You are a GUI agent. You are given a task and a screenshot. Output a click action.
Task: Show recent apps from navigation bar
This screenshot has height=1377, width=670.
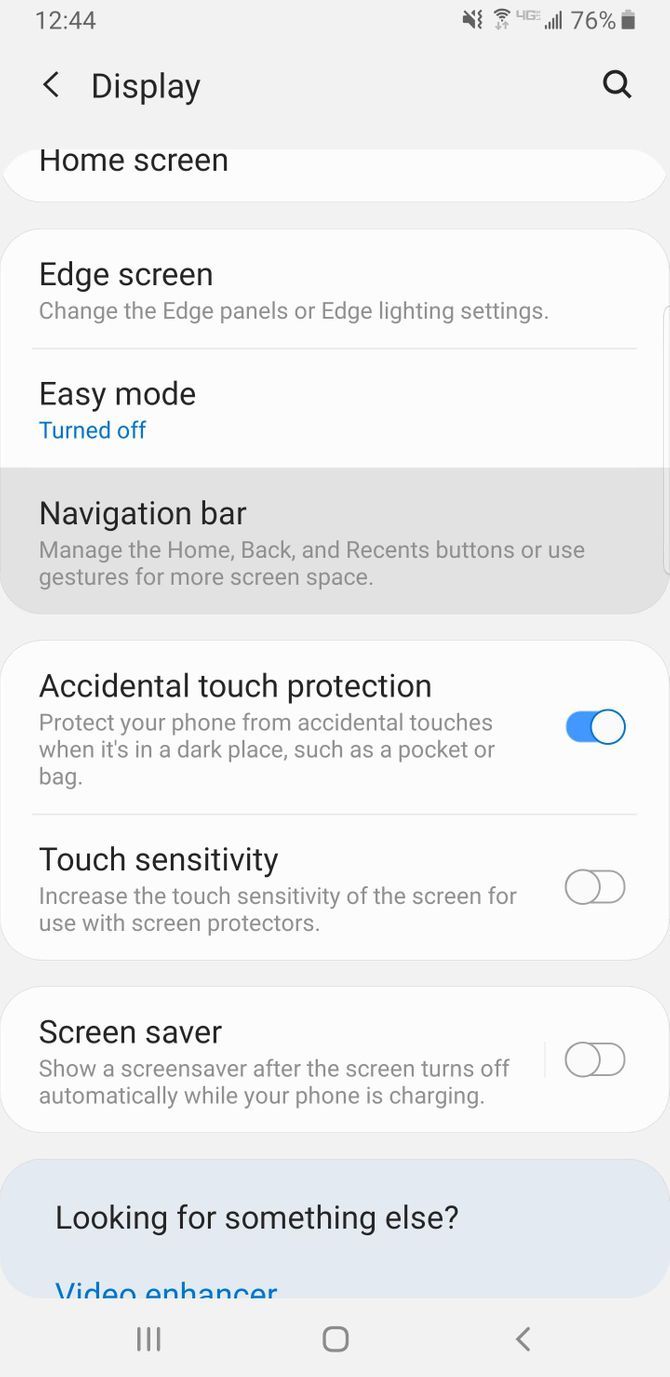(x=149, y=1339)
